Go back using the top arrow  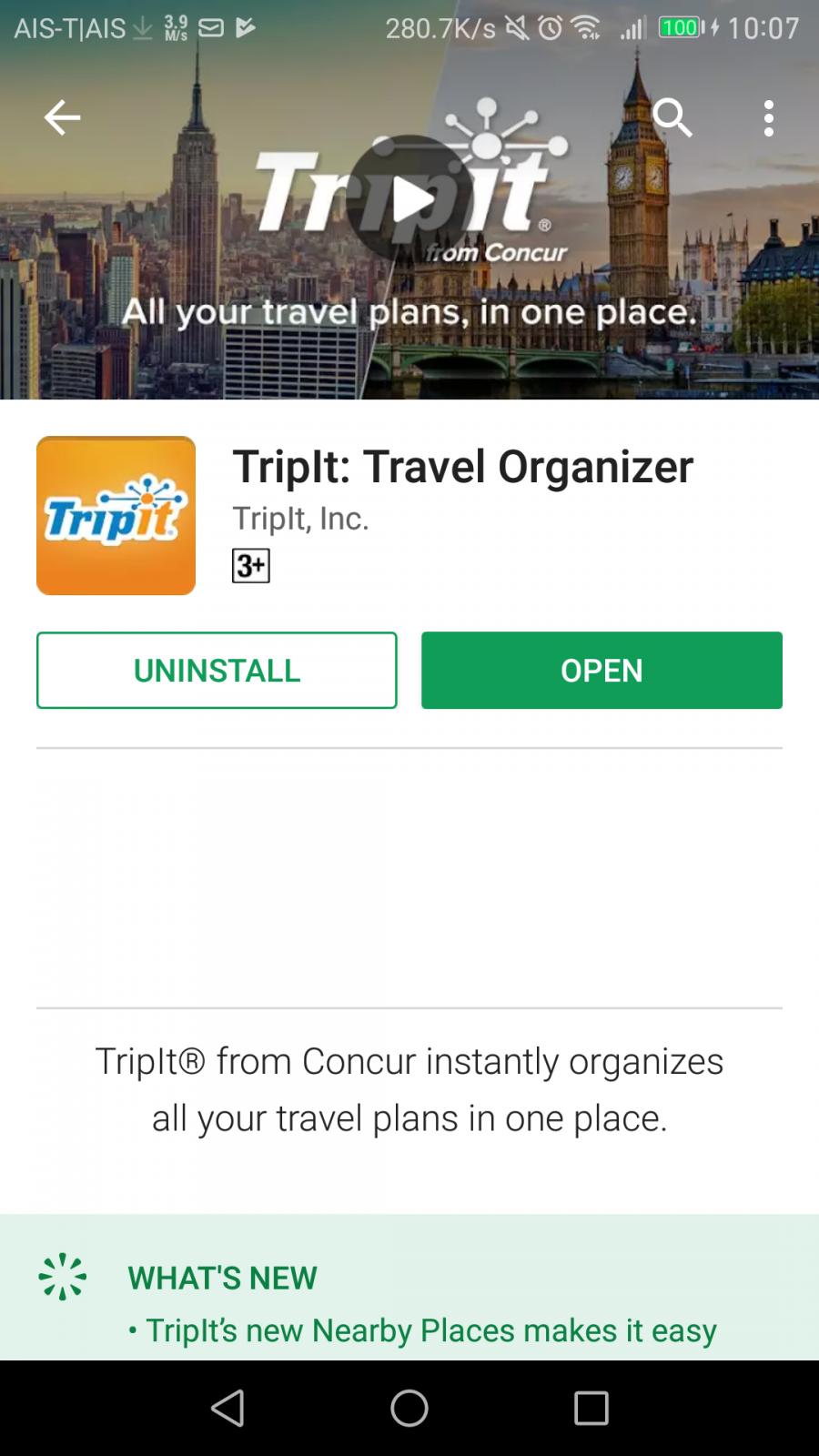(x=62, y=117)
